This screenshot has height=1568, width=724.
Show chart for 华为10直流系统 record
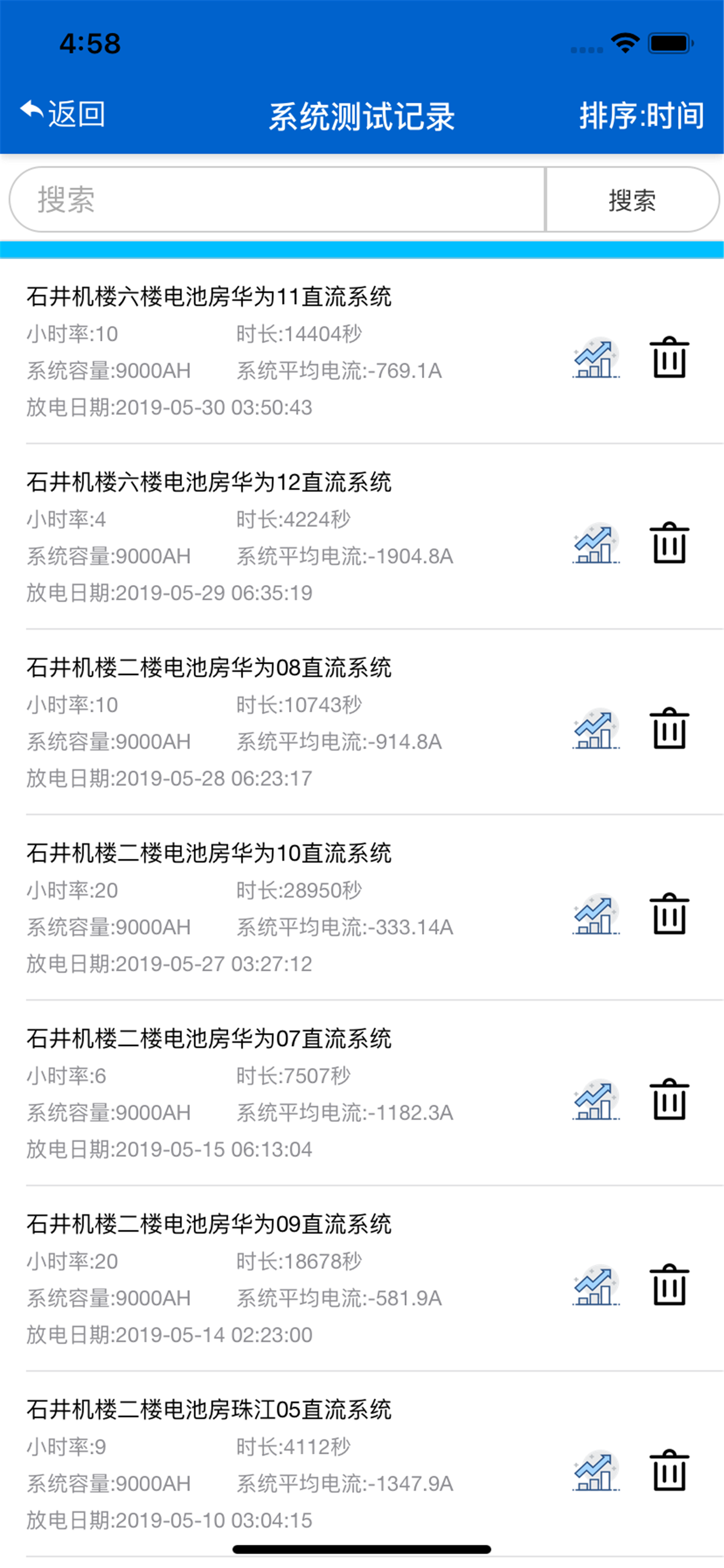click(596, 914)
